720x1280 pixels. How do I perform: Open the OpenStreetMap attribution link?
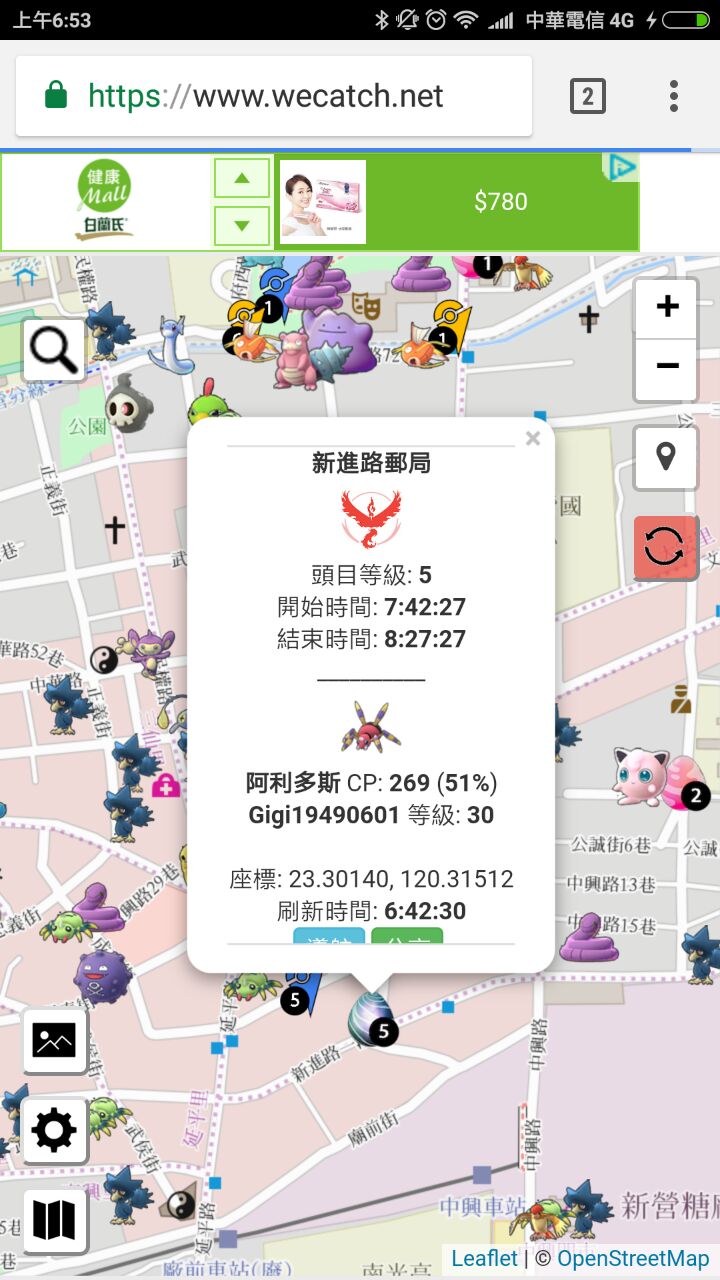(633, 1258)
